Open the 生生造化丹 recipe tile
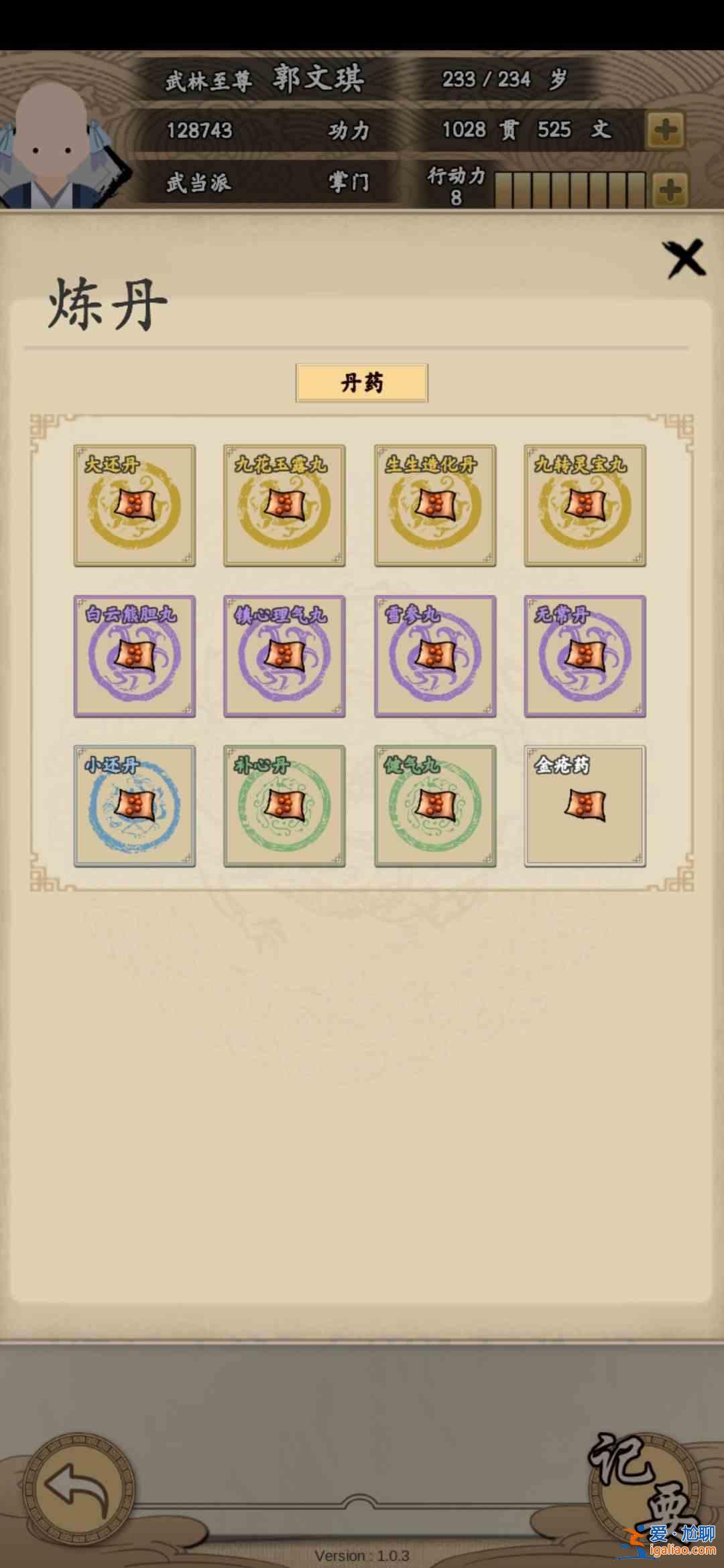This screenshot has height=1568, width=724. (435, 506)
